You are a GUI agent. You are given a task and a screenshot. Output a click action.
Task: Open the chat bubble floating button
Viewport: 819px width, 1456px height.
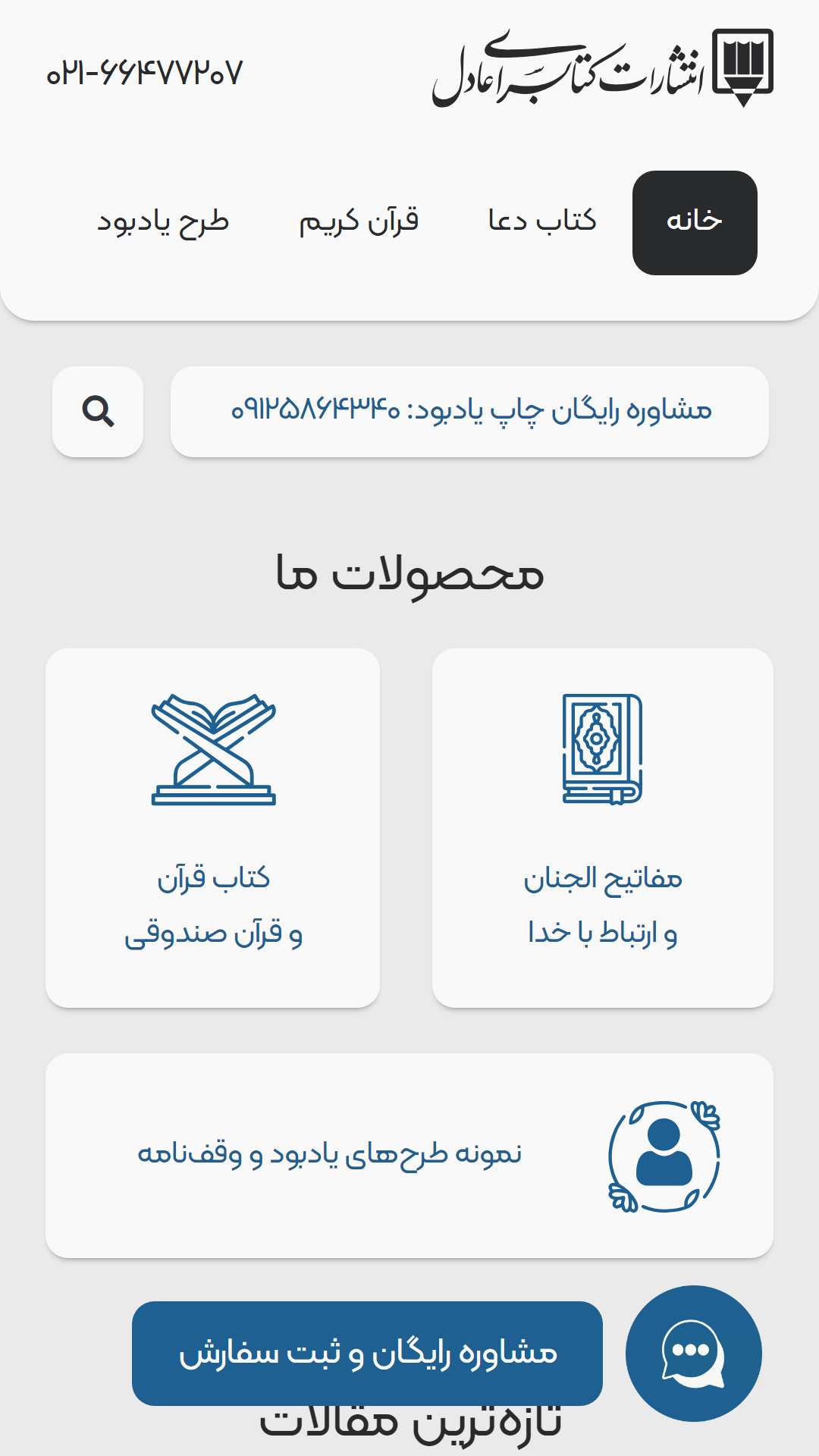[694, 1353]
